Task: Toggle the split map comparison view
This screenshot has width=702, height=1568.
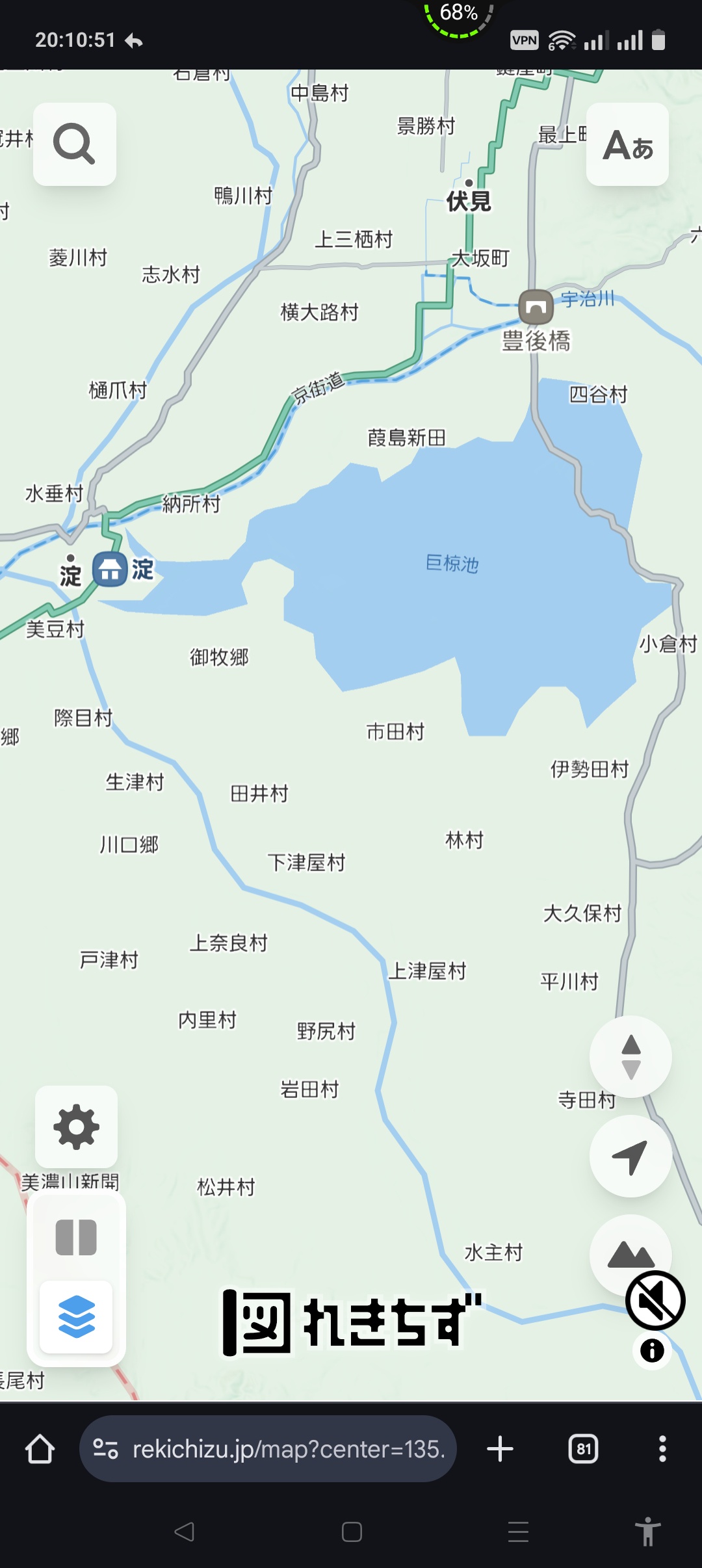Action: pyautogui.click(x=76, y=1236)
